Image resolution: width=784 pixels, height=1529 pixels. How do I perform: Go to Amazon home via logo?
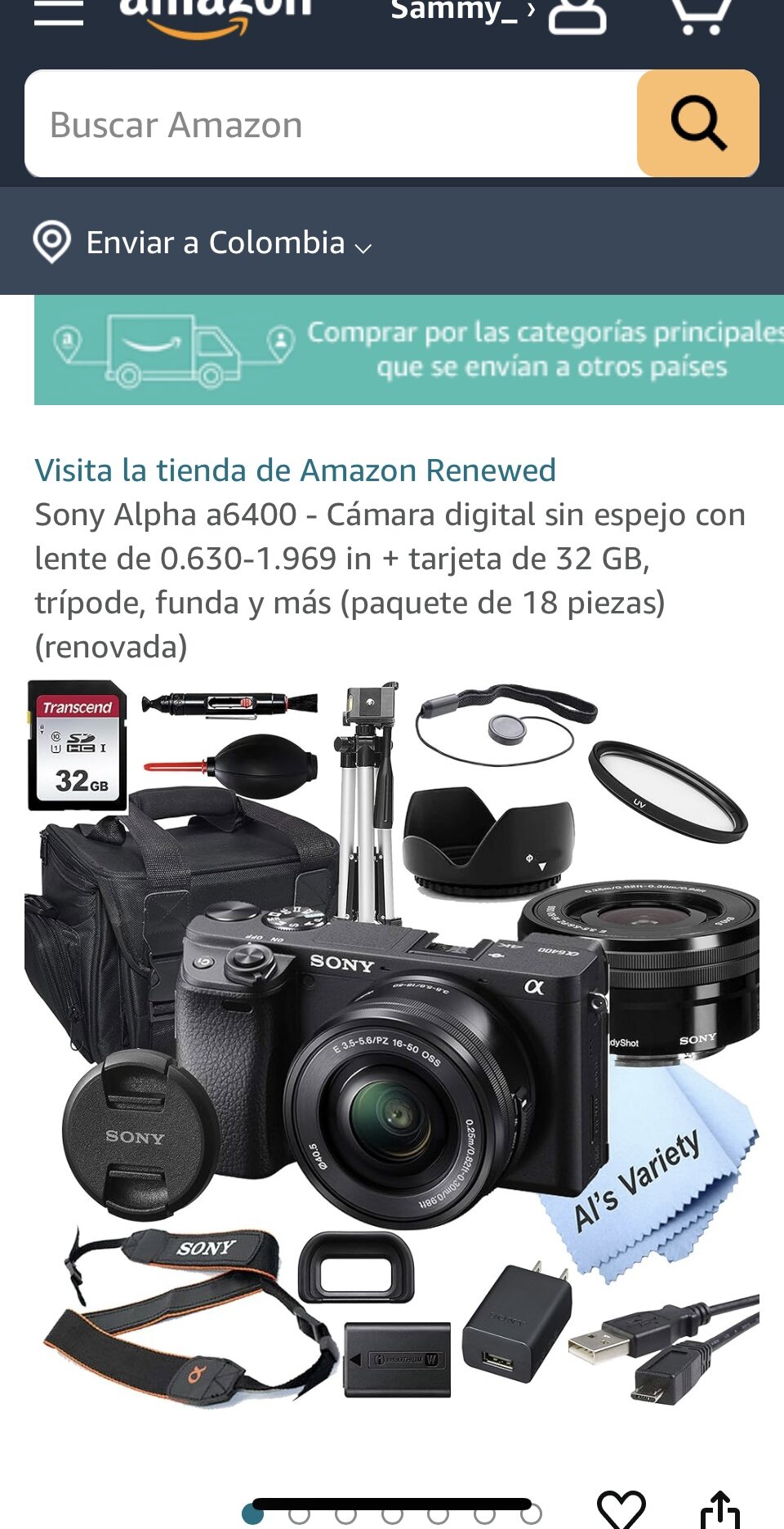tap(216, 15)
